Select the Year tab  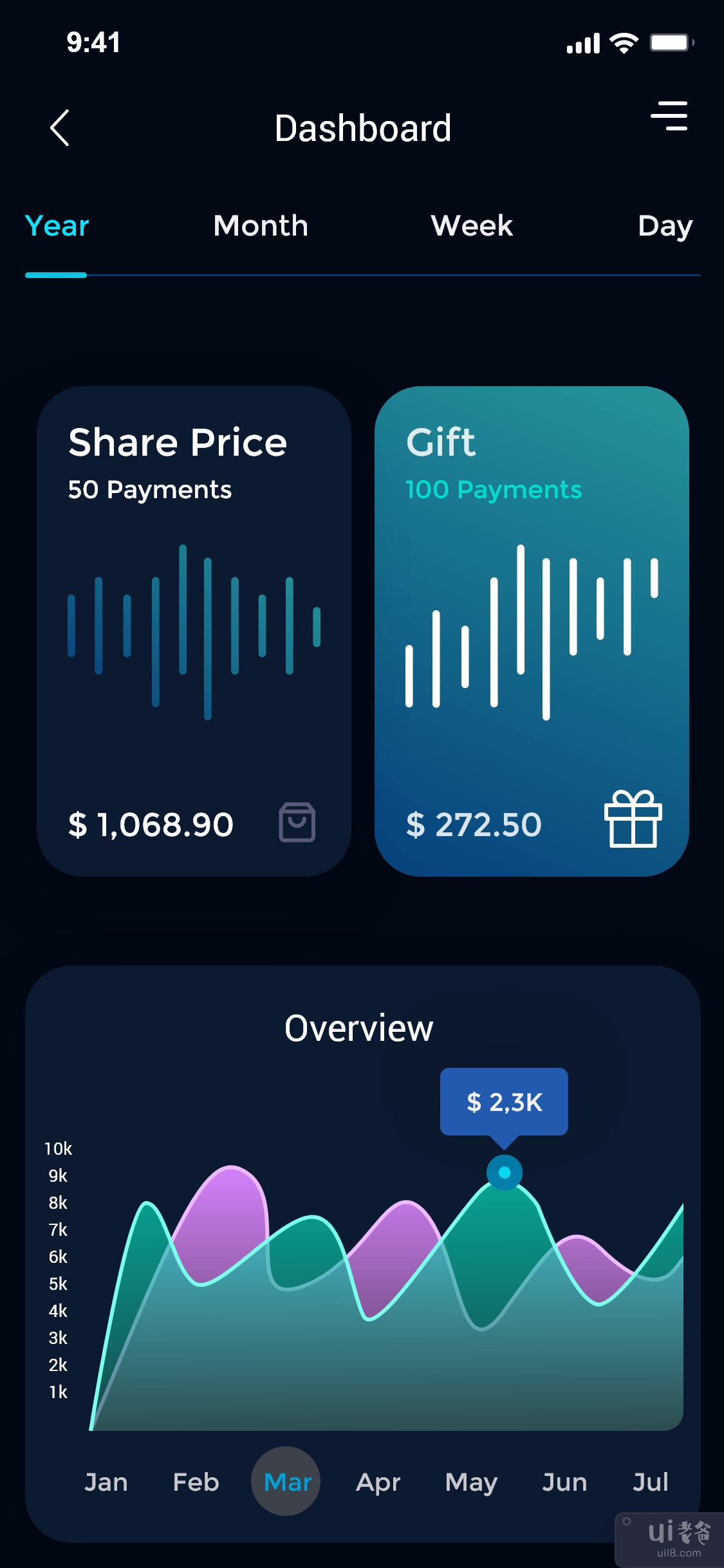57,226
